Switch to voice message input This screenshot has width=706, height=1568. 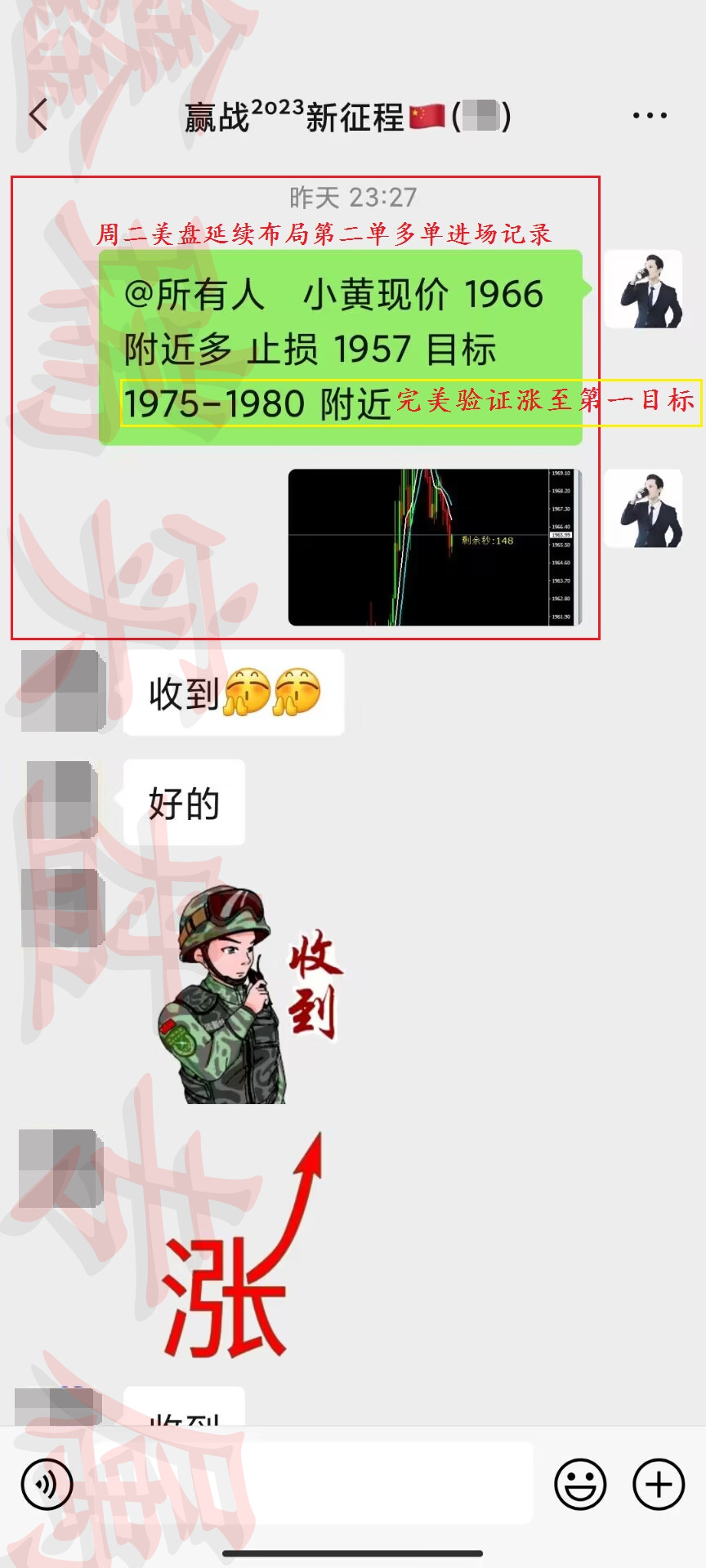pyautogui.click(x=47, y=1484)
